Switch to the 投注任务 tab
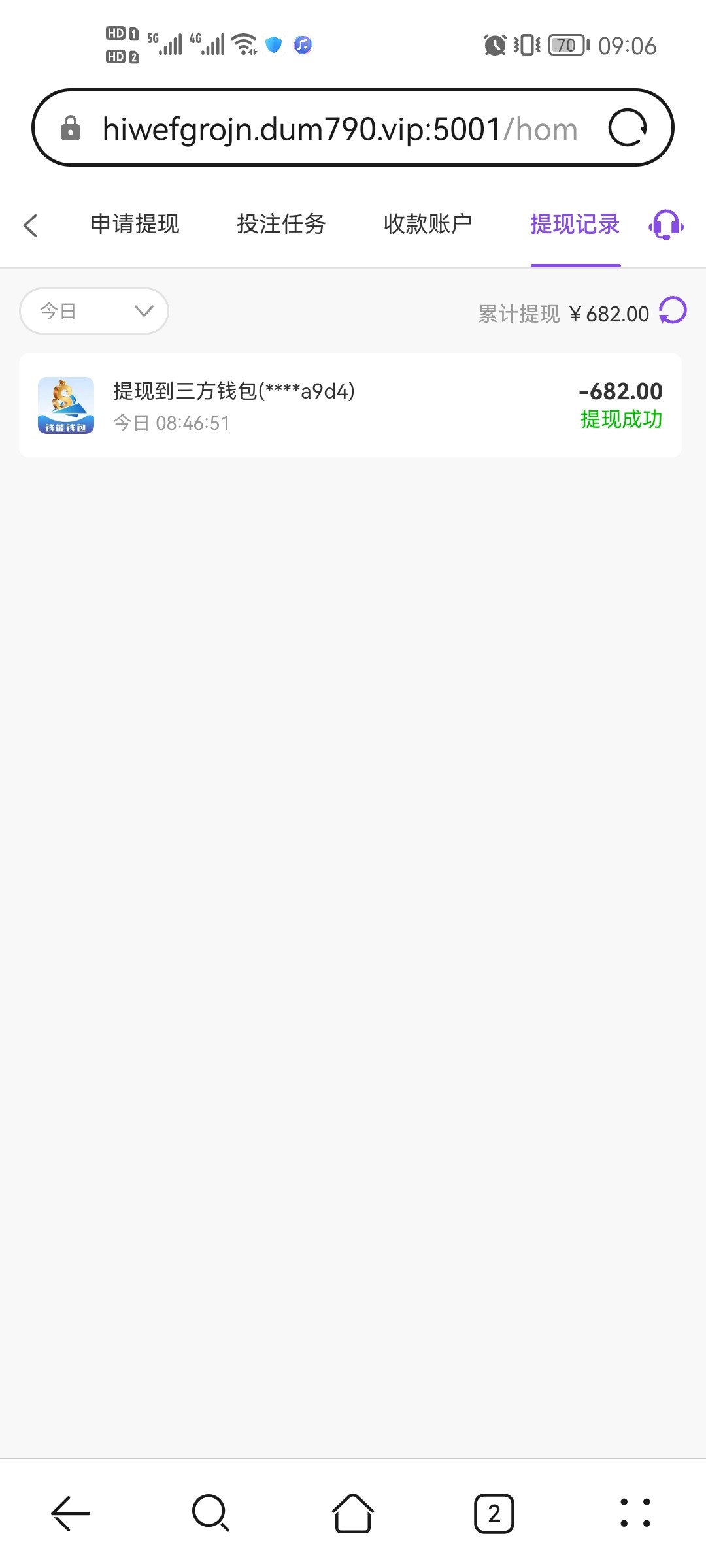Viewport: 706px width, 1568px height. click(281, 224)
